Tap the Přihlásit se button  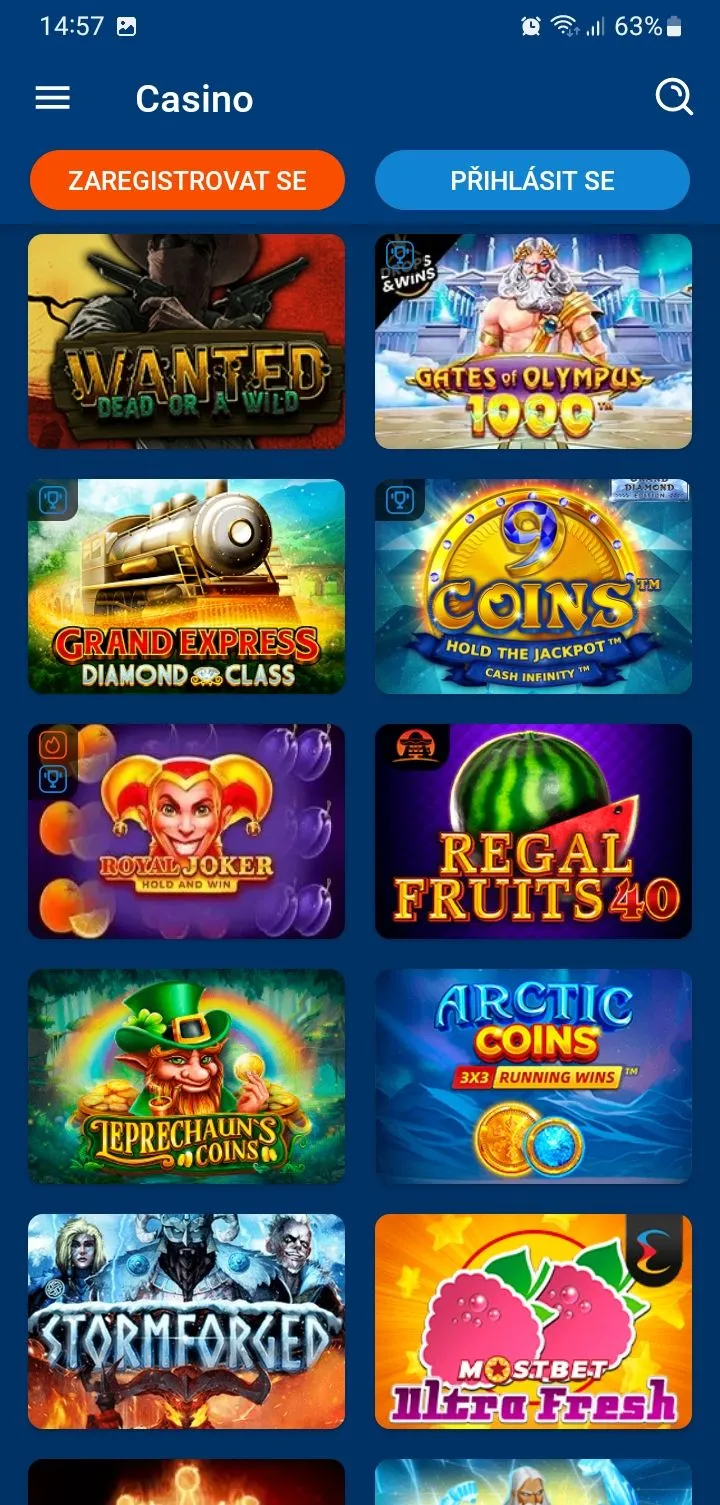pos(532,181)
